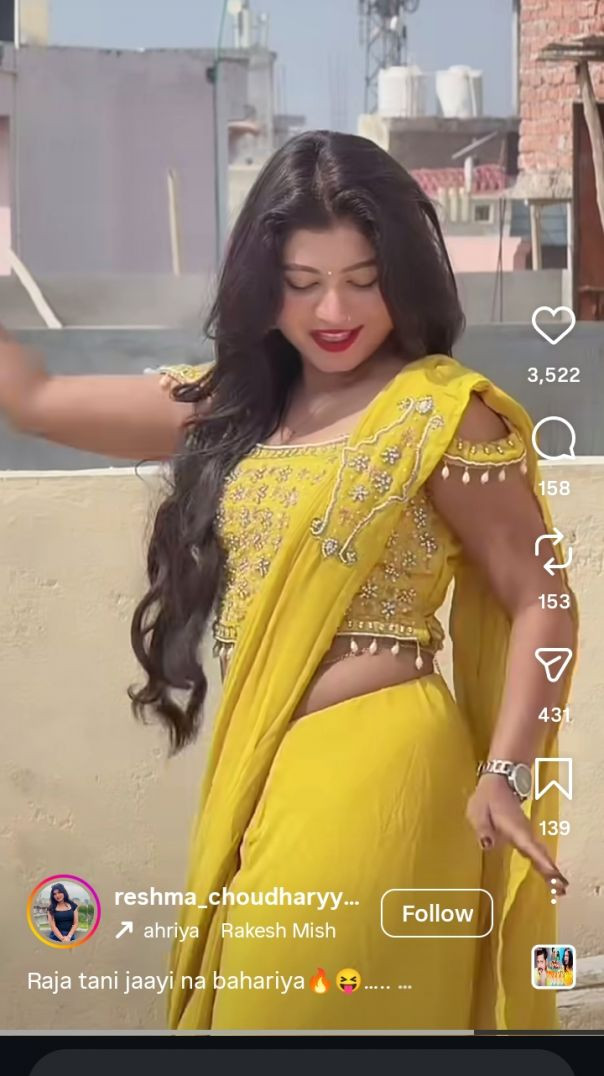Tap the audio cover thumbnail
The width and height of the screenshot is (604, 1076).
[x=553, y=967]
